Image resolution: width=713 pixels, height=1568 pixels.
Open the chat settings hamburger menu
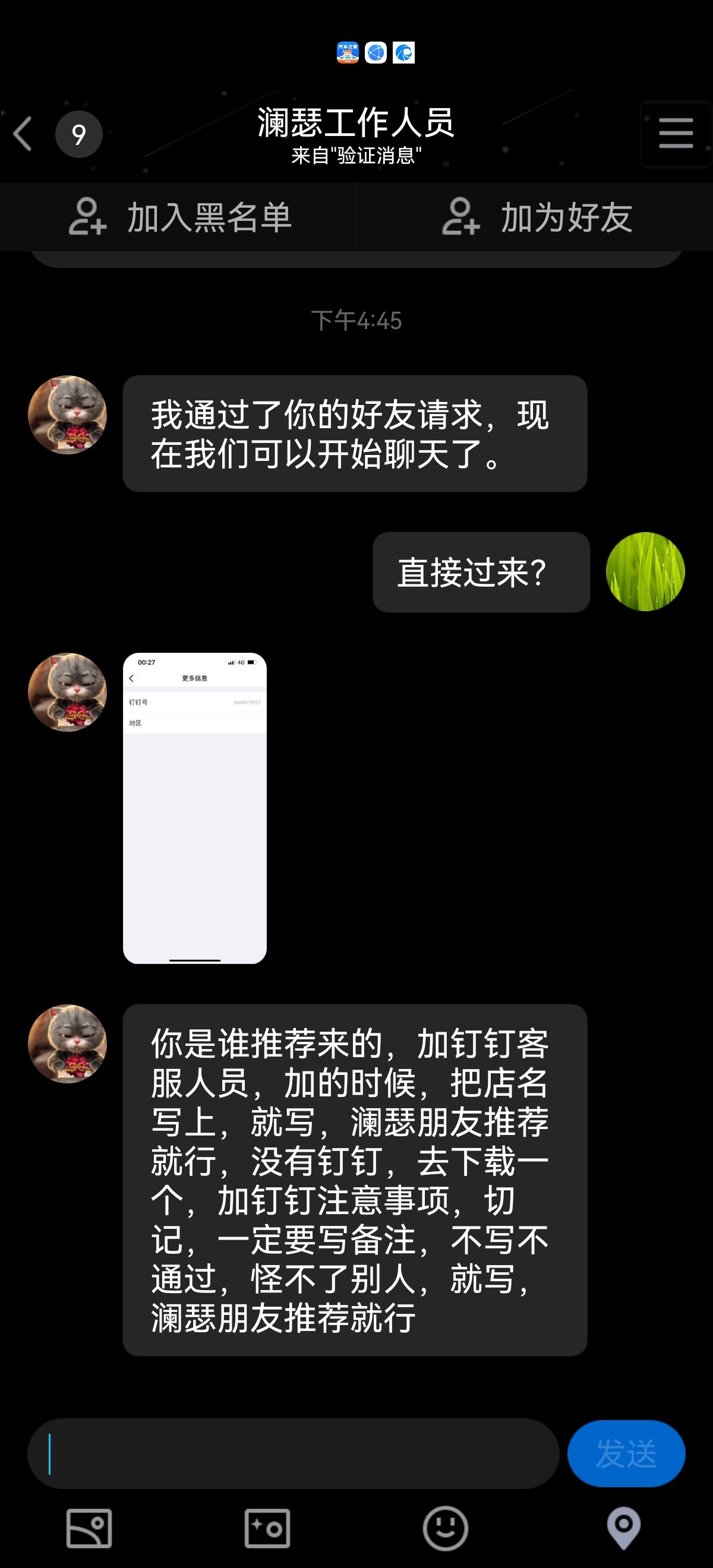pyautogui.click(x=675, y=133)
